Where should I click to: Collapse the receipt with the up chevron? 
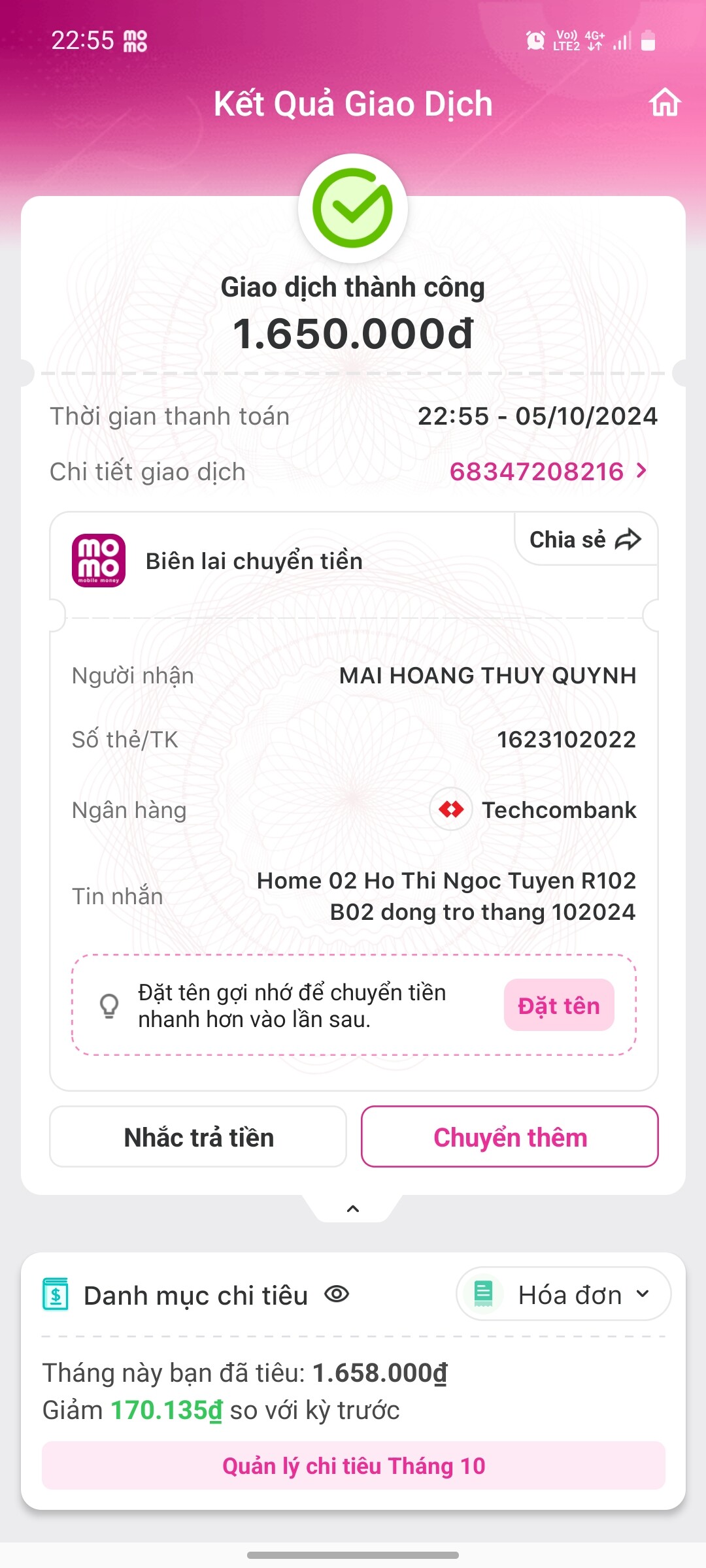coord(353,1209)
